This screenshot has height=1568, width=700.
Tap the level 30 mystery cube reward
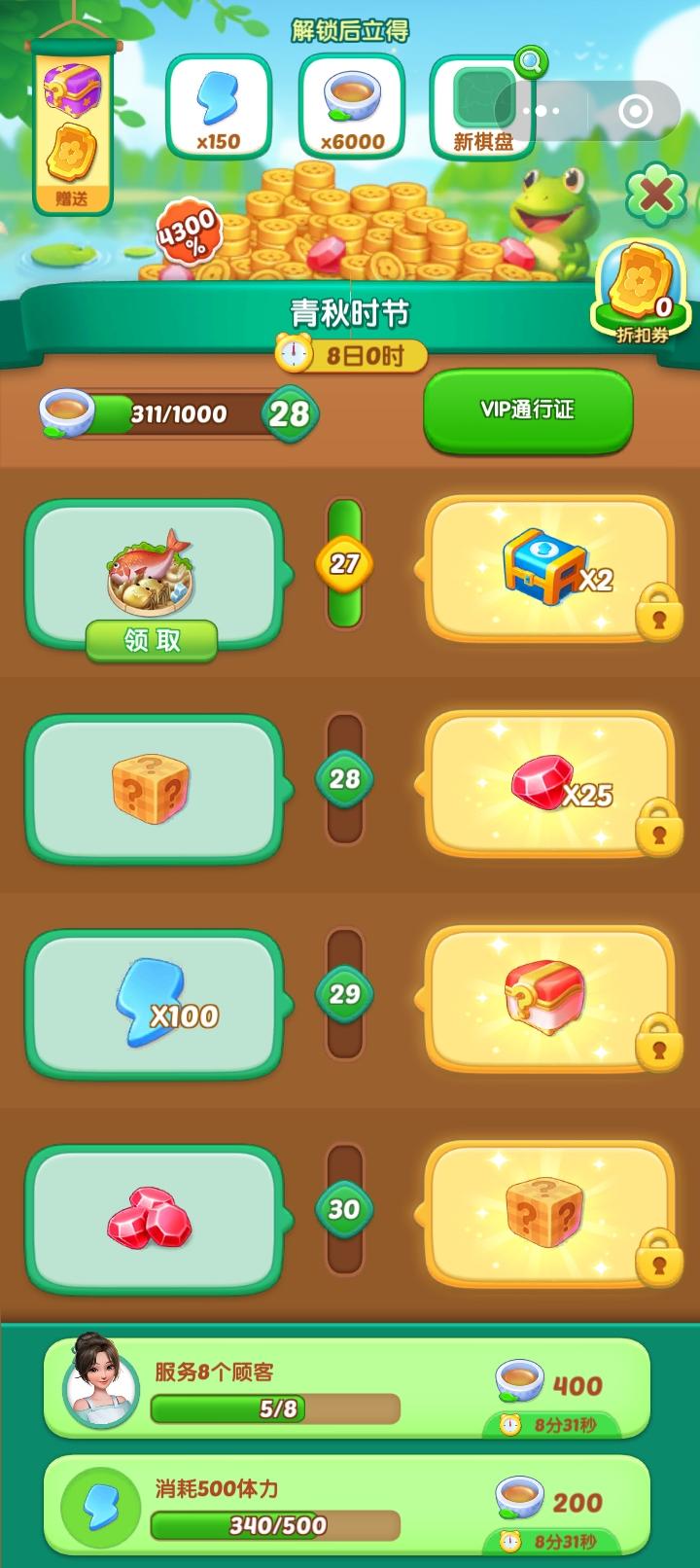click(x=544, y=1211)
